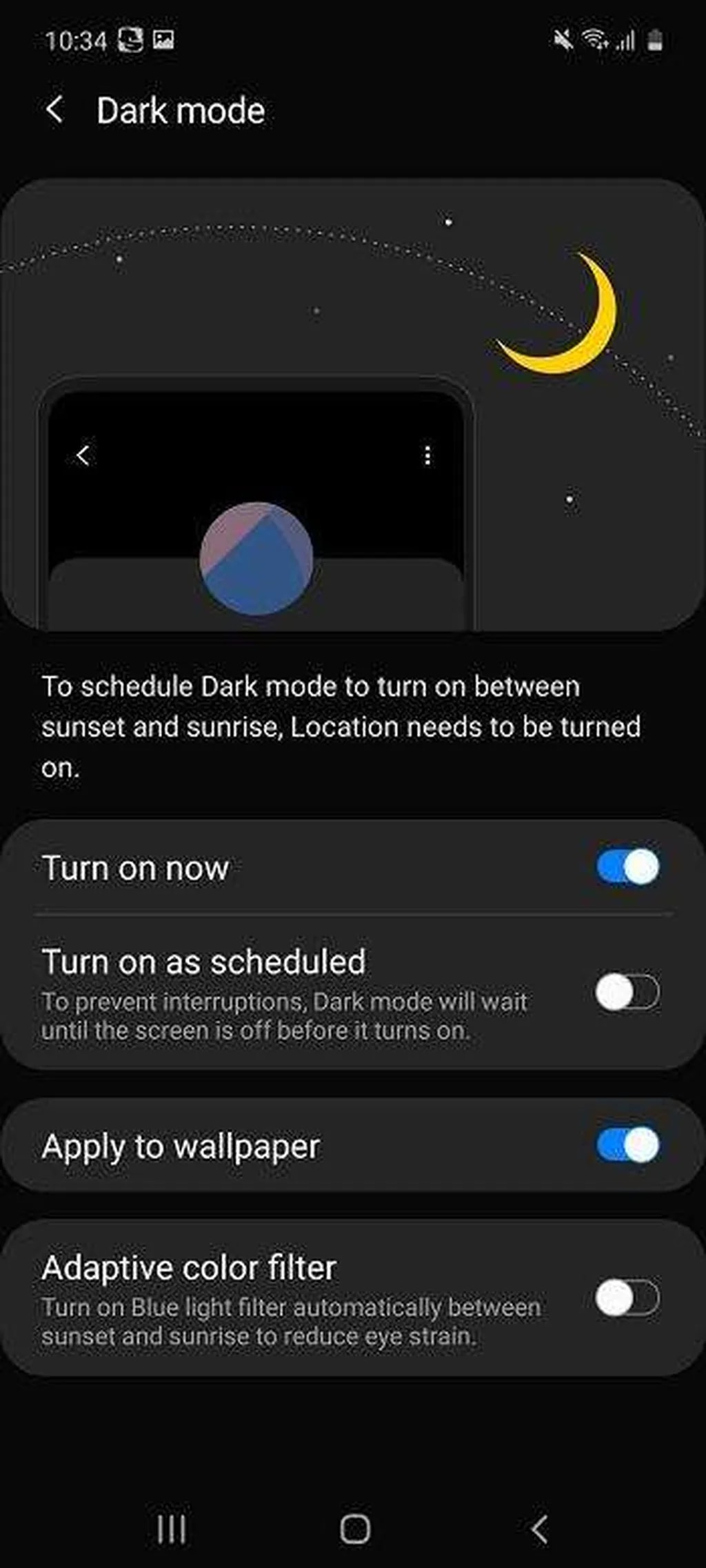Turn off the Turn on now switch
The image size is (706, 1568).
tap(627, 867)
